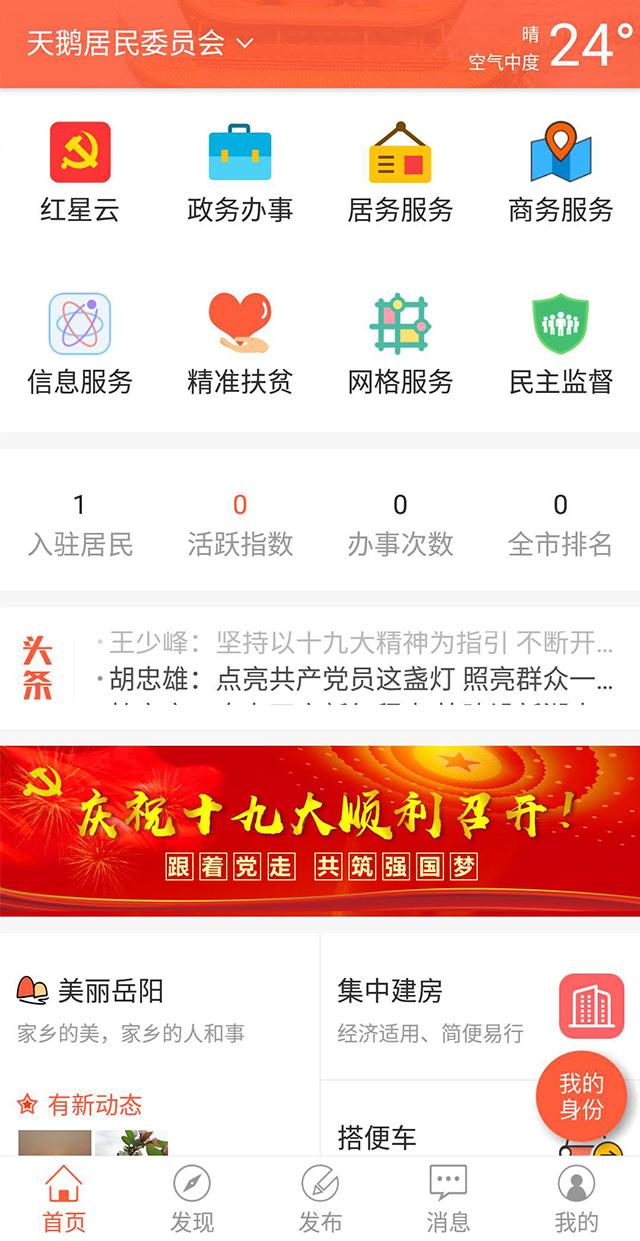Switch to the 发布 tab
The height and width of the screenshot is (1241, 640).
pos(320,1199)
